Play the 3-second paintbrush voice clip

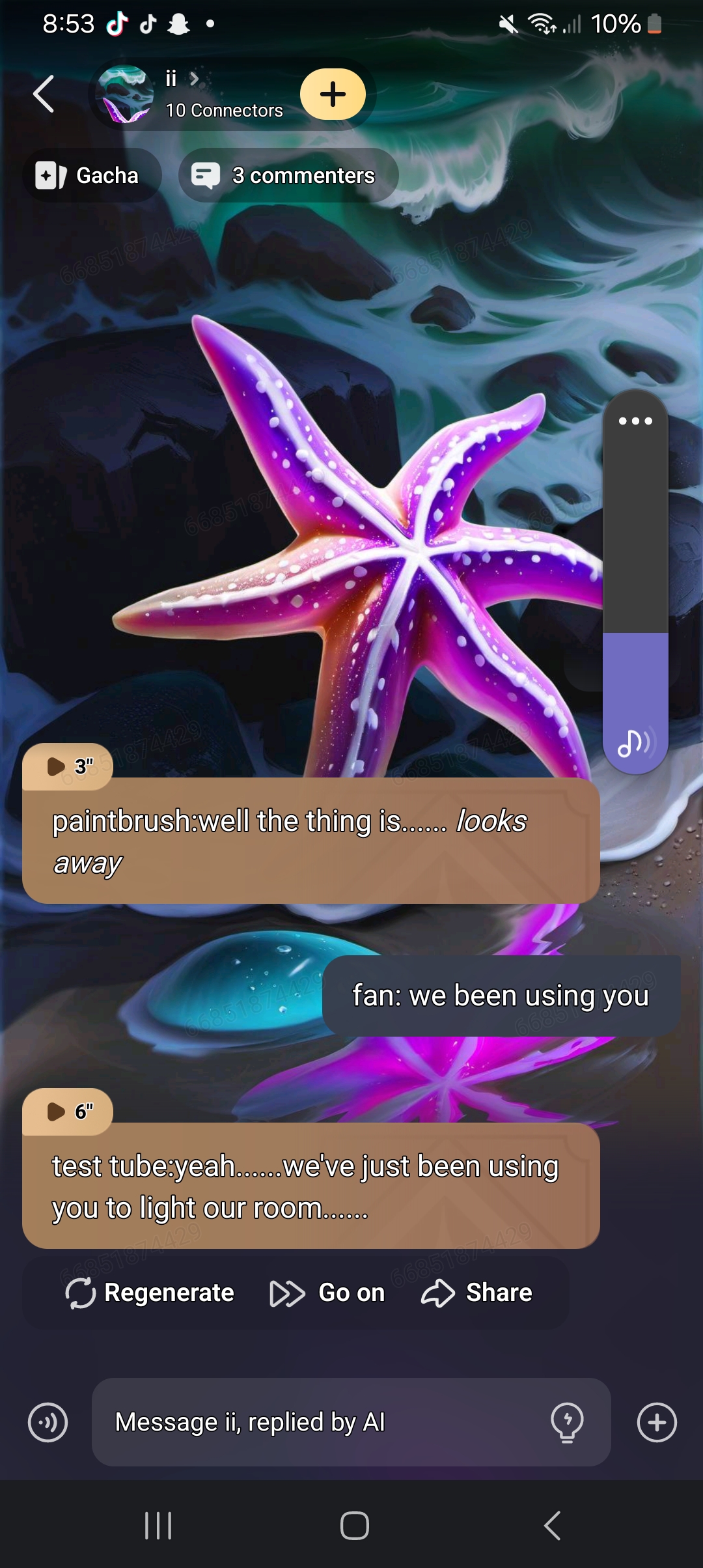pos(67,766)
